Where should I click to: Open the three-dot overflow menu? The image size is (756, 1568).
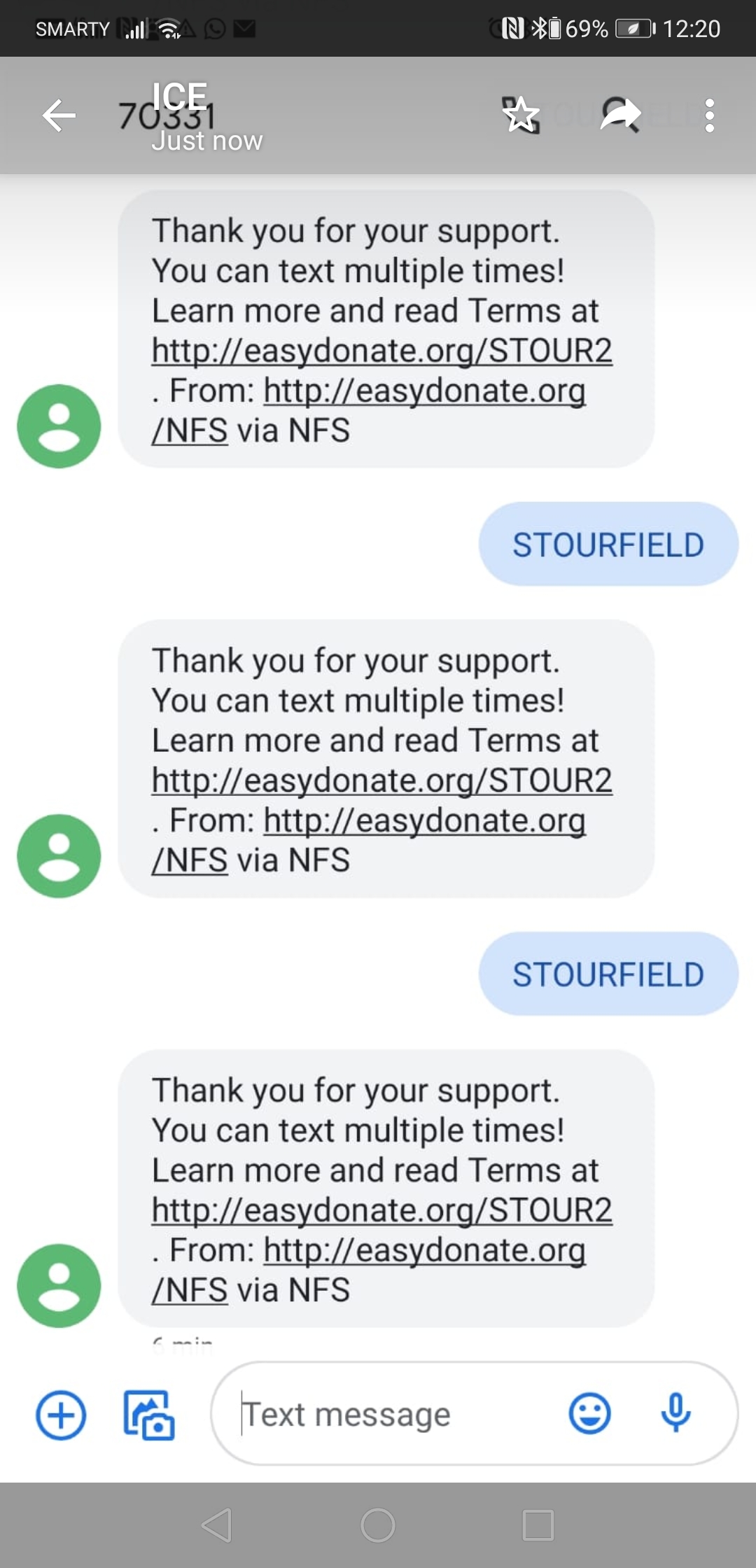click(710, 115)
